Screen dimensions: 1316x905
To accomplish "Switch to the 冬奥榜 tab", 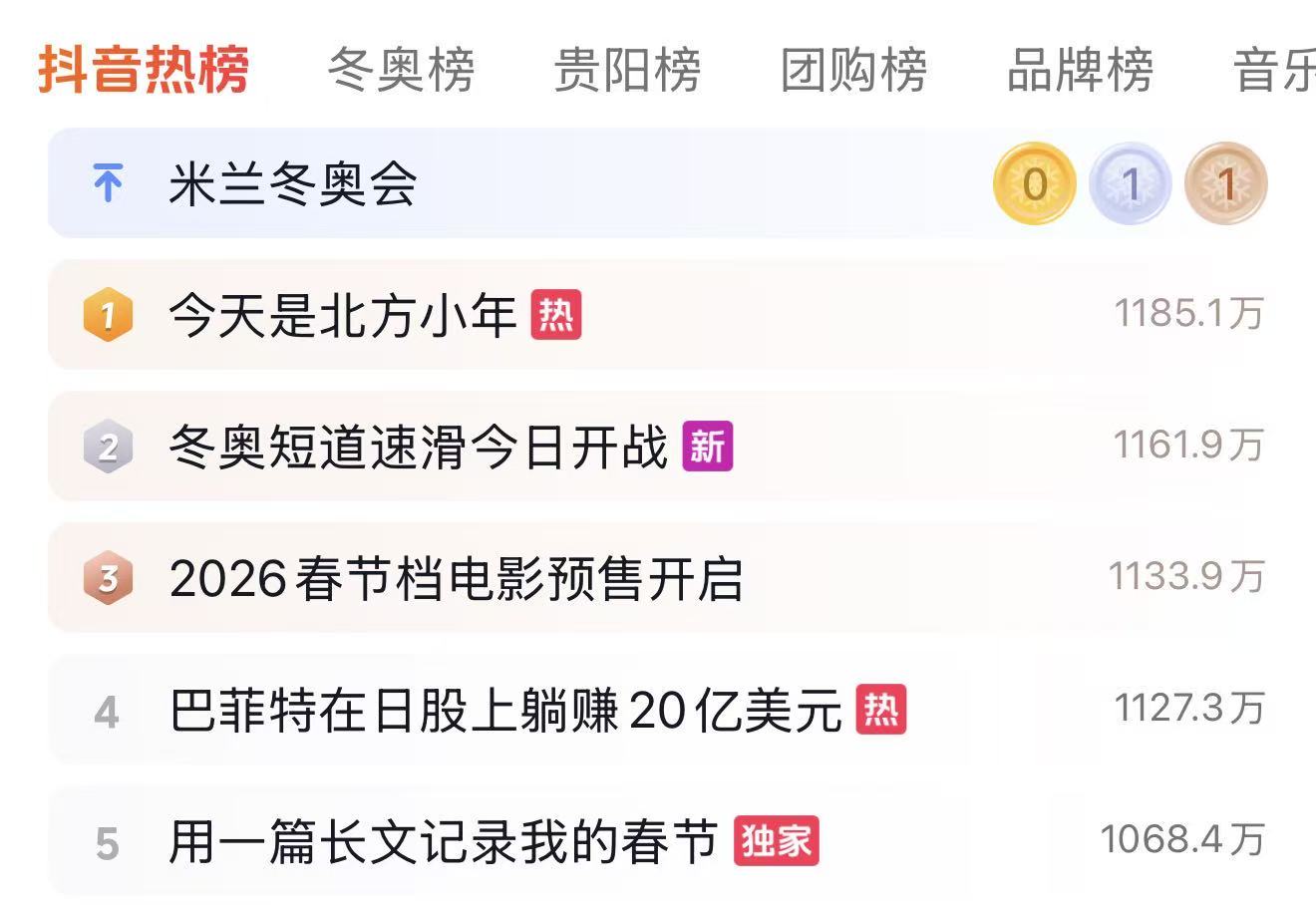I will 401,72.
